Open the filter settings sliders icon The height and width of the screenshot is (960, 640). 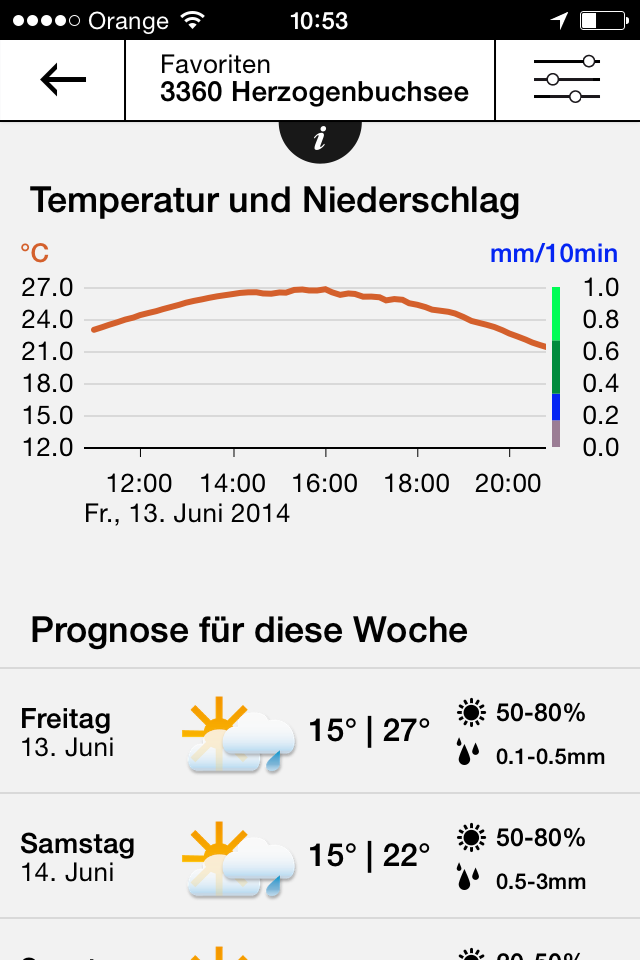tap(566, 80)
